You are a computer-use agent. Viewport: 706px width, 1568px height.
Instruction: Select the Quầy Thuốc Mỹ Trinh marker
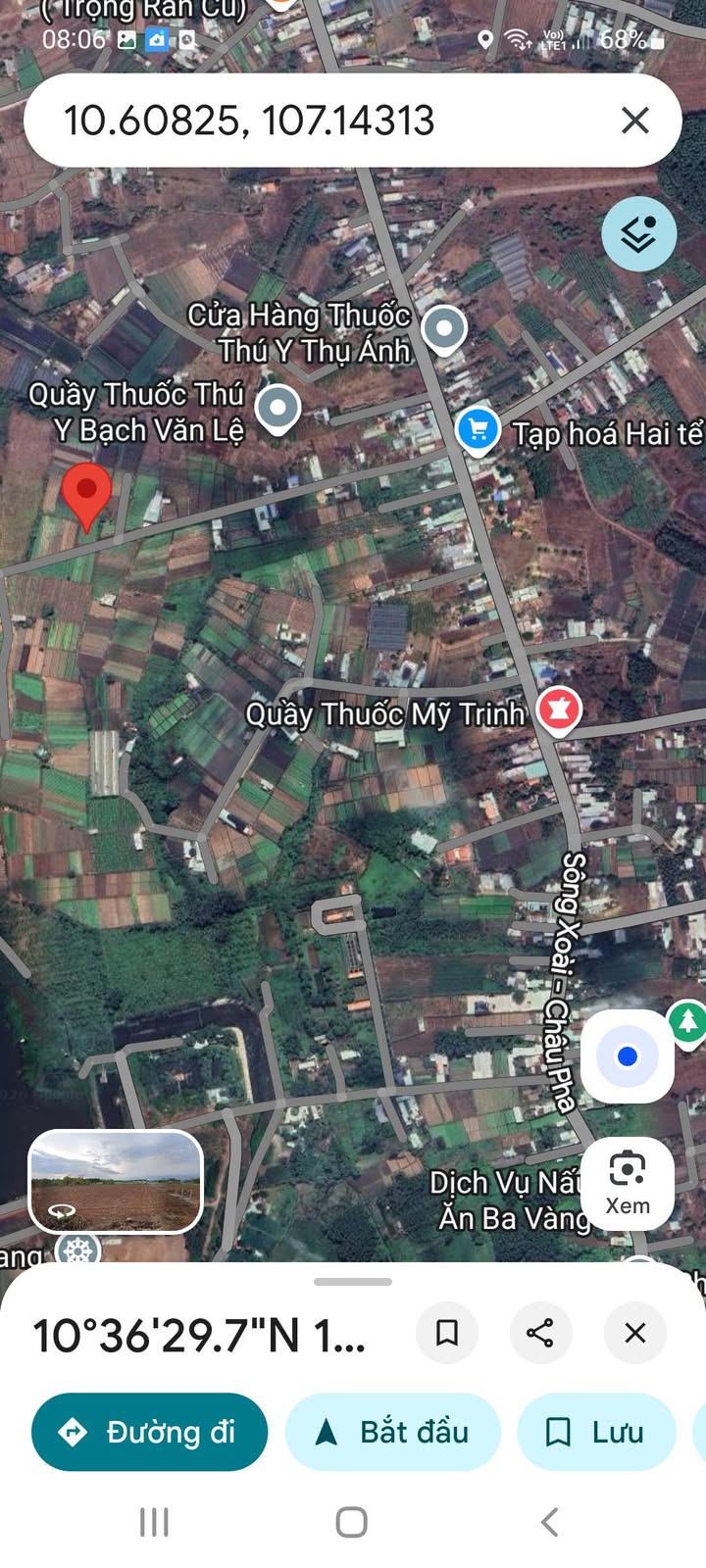[559, 710]
